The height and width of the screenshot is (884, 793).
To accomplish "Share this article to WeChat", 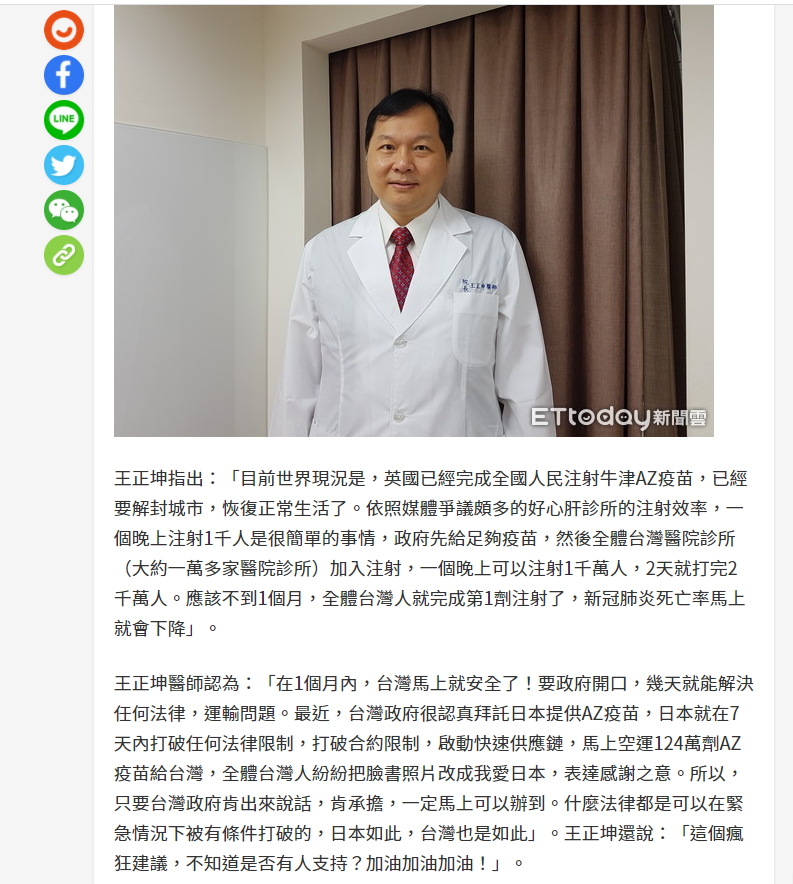I will pos(64,210).
